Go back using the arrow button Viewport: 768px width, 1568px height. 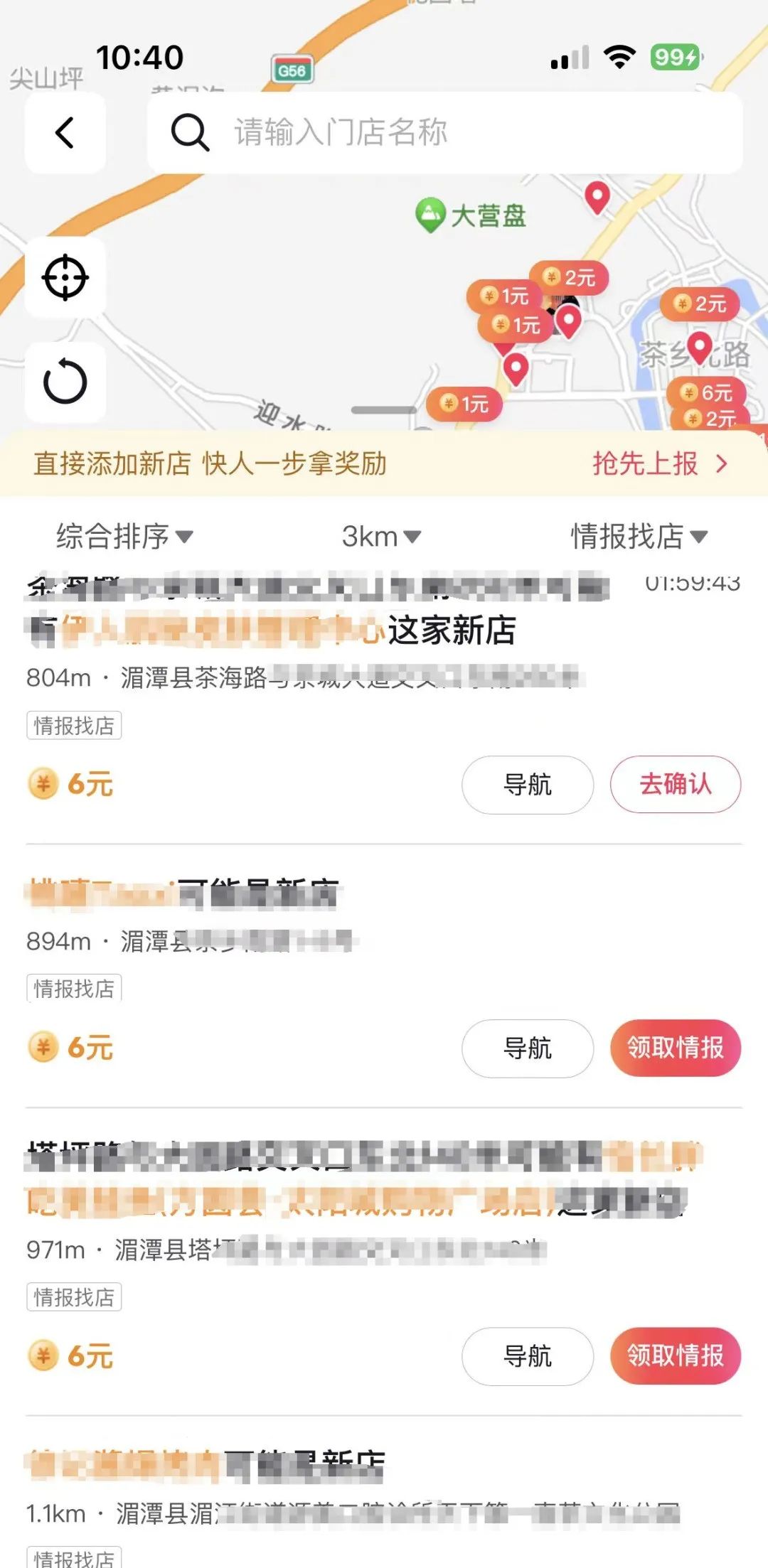(65, 133)
